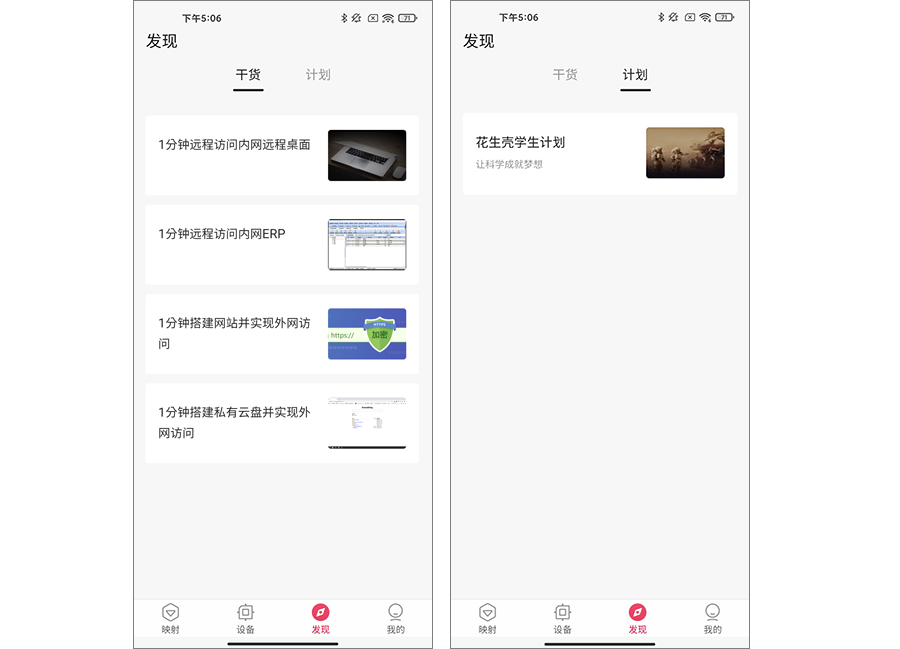
Task: Open 1分钟搭建私有云盘并实现外网访问 article
Action: pyautogui.click(x=282, y=423)
